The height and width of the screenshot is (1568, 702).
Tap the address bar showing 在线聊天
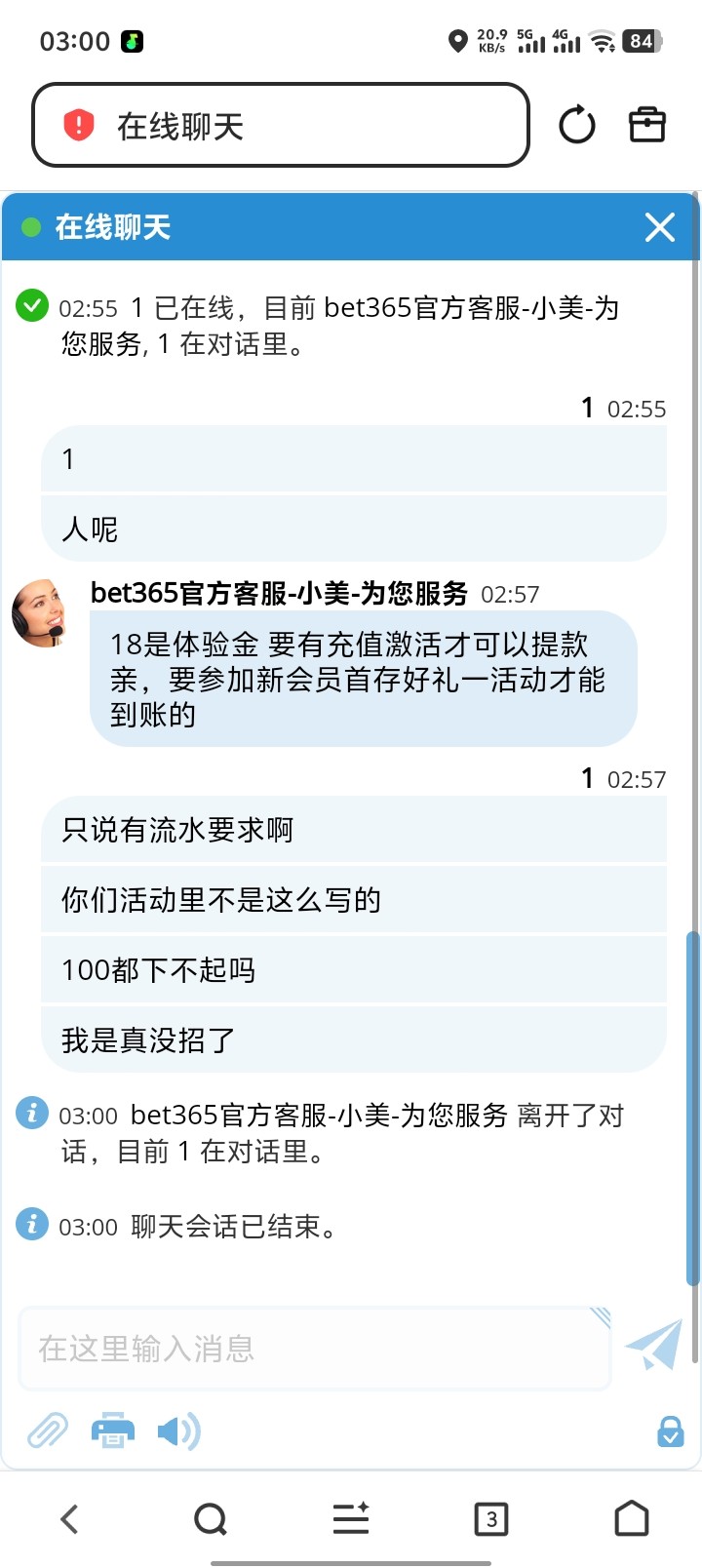[x=281, y=126]
